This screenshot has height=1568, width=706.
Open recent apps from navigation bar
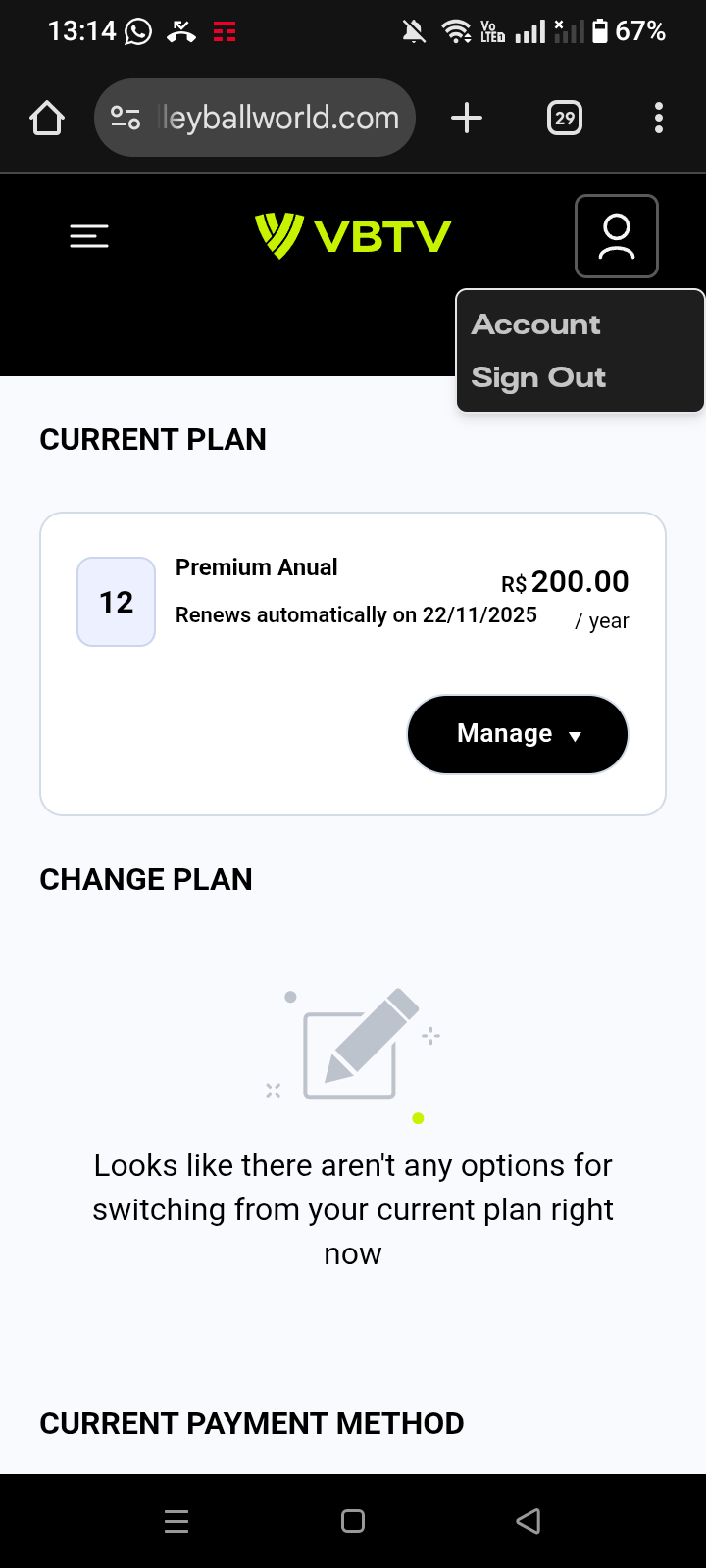176,1521
